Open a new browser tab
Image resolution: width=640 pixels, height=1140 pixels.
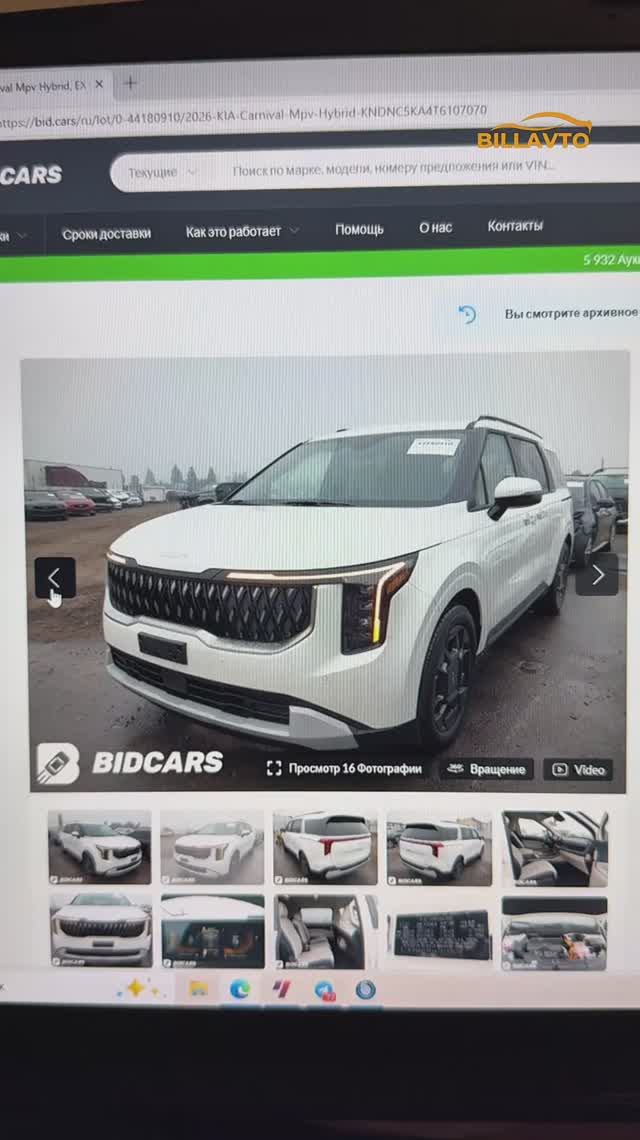coord(130,83)
